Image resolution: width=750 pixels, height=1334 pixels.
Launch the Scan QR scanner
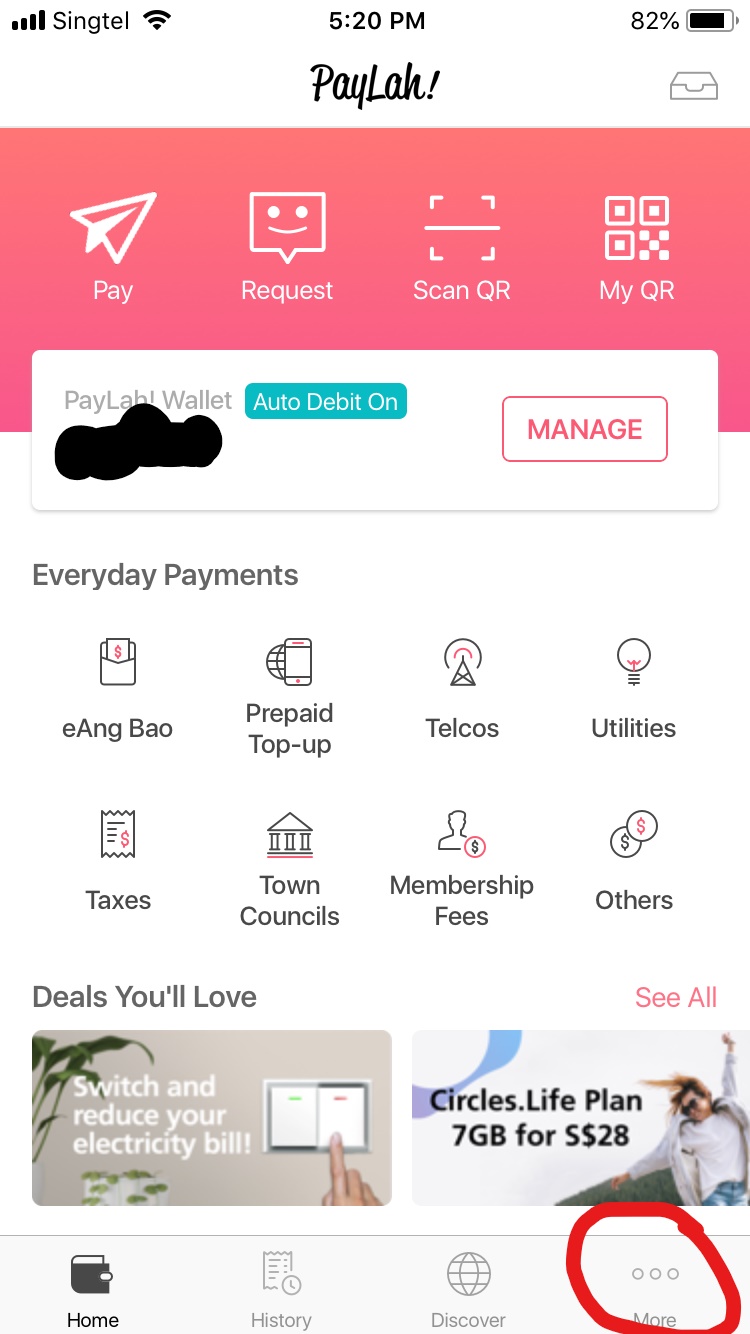(x=462, y=246)
